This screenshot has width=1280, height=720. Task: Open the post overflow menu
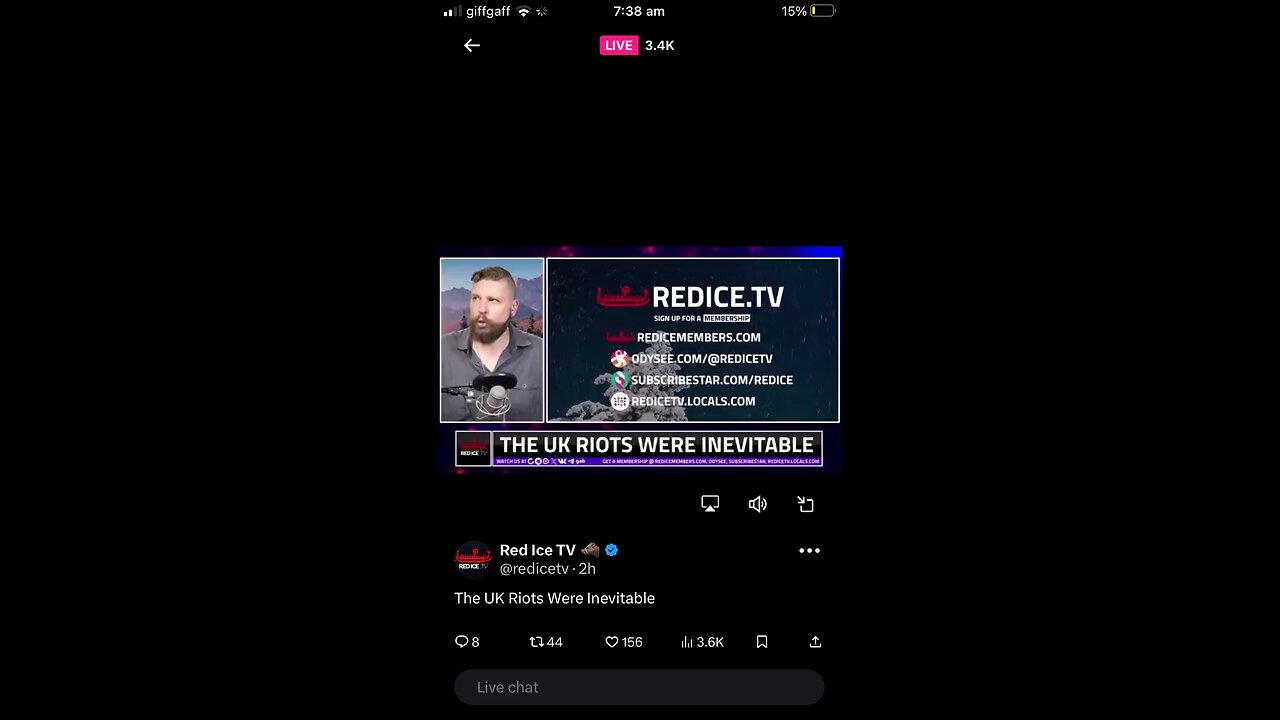click(x=809, y=550)
